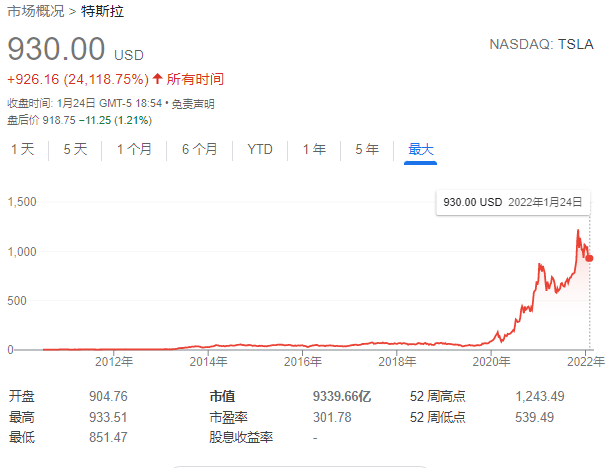The height and width of the screenshot is (468, 610).
Task: Select the YTD tab
Action: pos(260,150)
